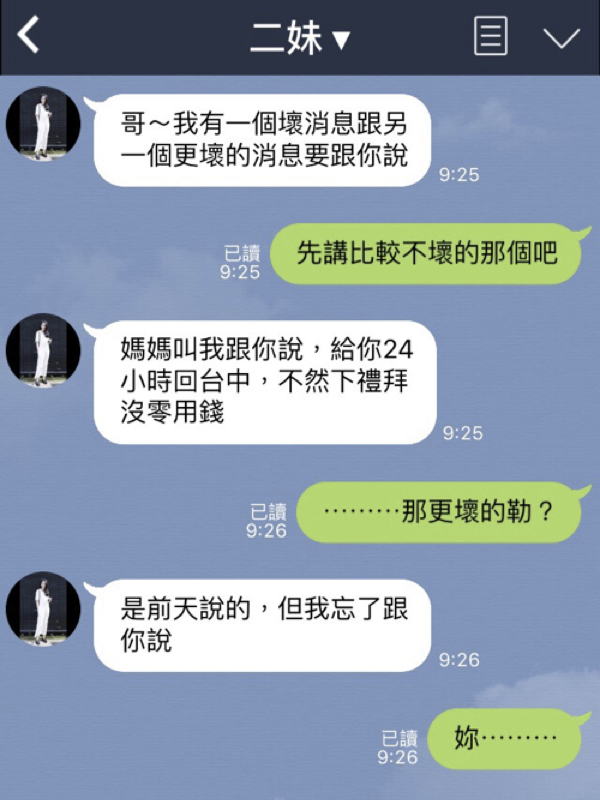Go back to the chat list
The height and width of the screenshot is (800, 600).
29,37
